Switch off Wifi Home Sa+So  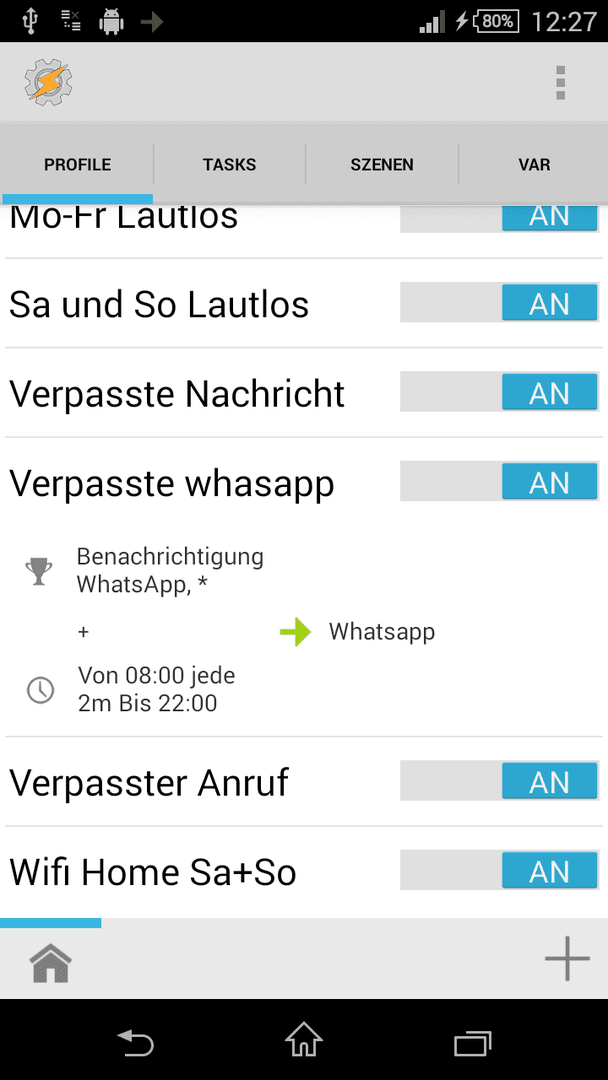click(x=499, y=871)
